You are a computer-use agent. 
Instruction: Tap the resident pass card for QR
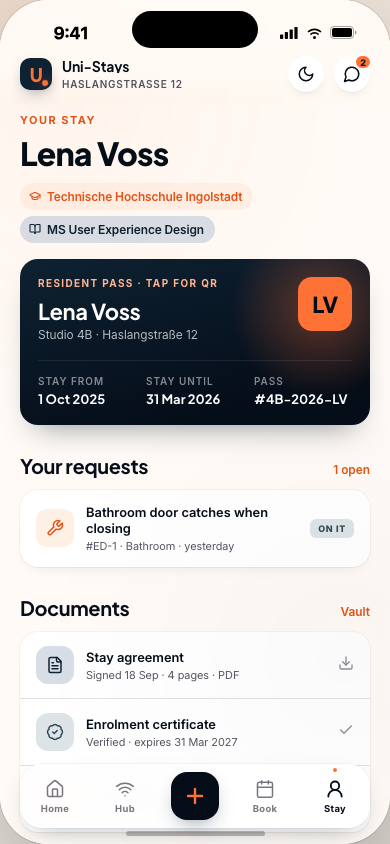pos(195,342)
